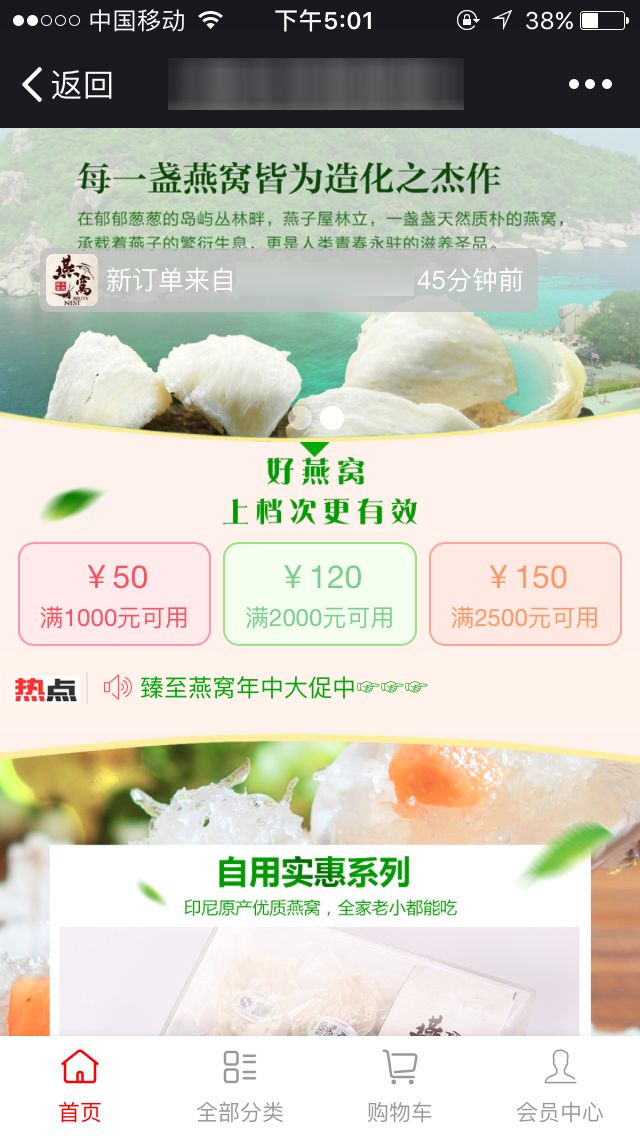The height and width of the screenshot is (1136, 640).
Task: Open the three-dot overflow menu
Action: pos(590,85)
